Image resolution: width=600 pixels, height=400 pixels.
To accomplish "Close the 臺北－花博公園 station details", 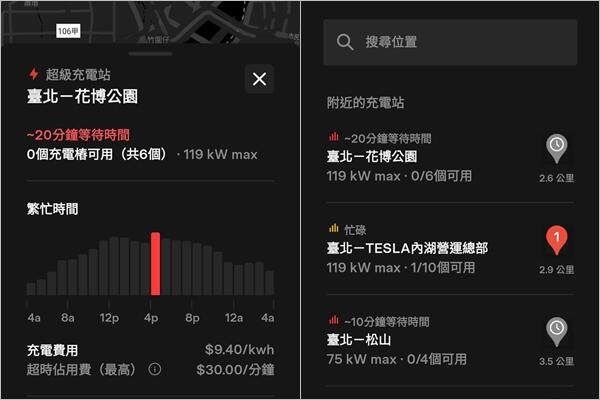I will 259,79.
